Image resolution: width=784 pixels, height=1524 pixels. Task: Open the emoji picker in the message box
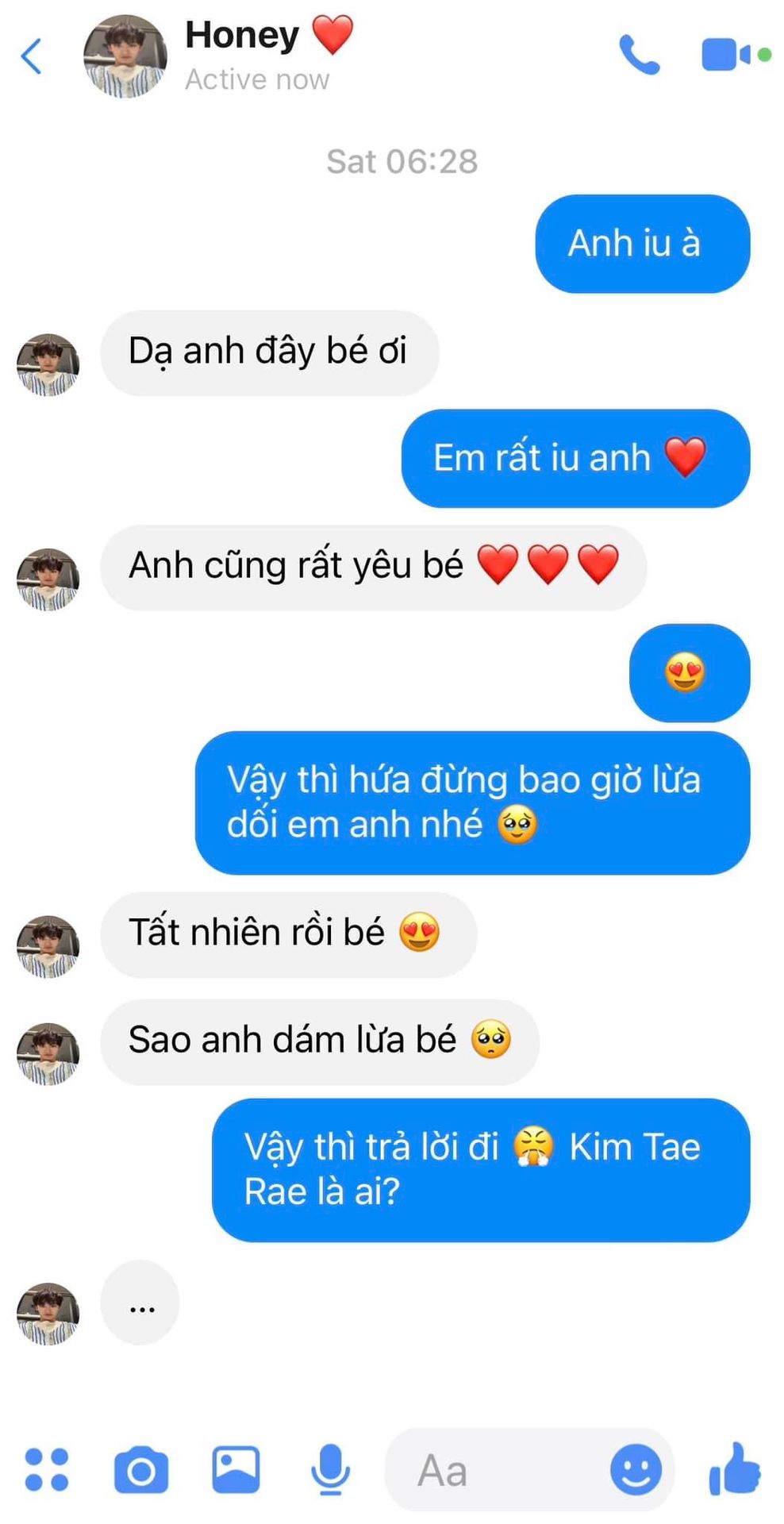point(636,1469)
